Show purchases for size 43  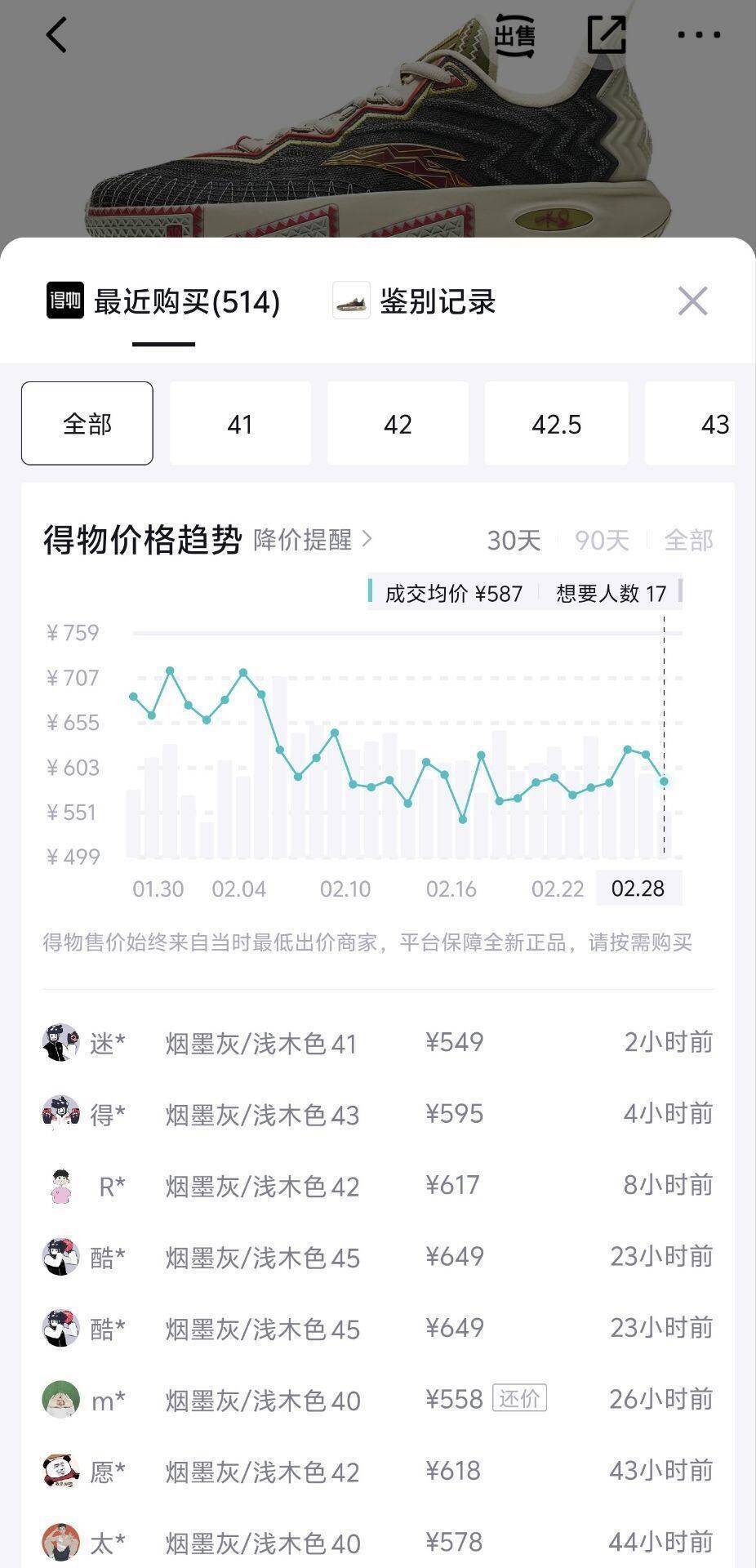point(702,424)
